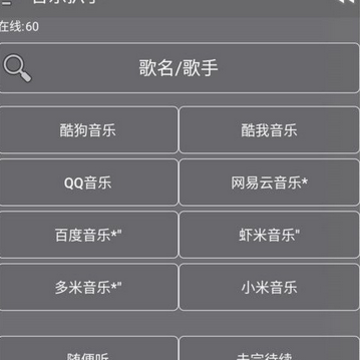Choose 多米音乐

[88, 287]
